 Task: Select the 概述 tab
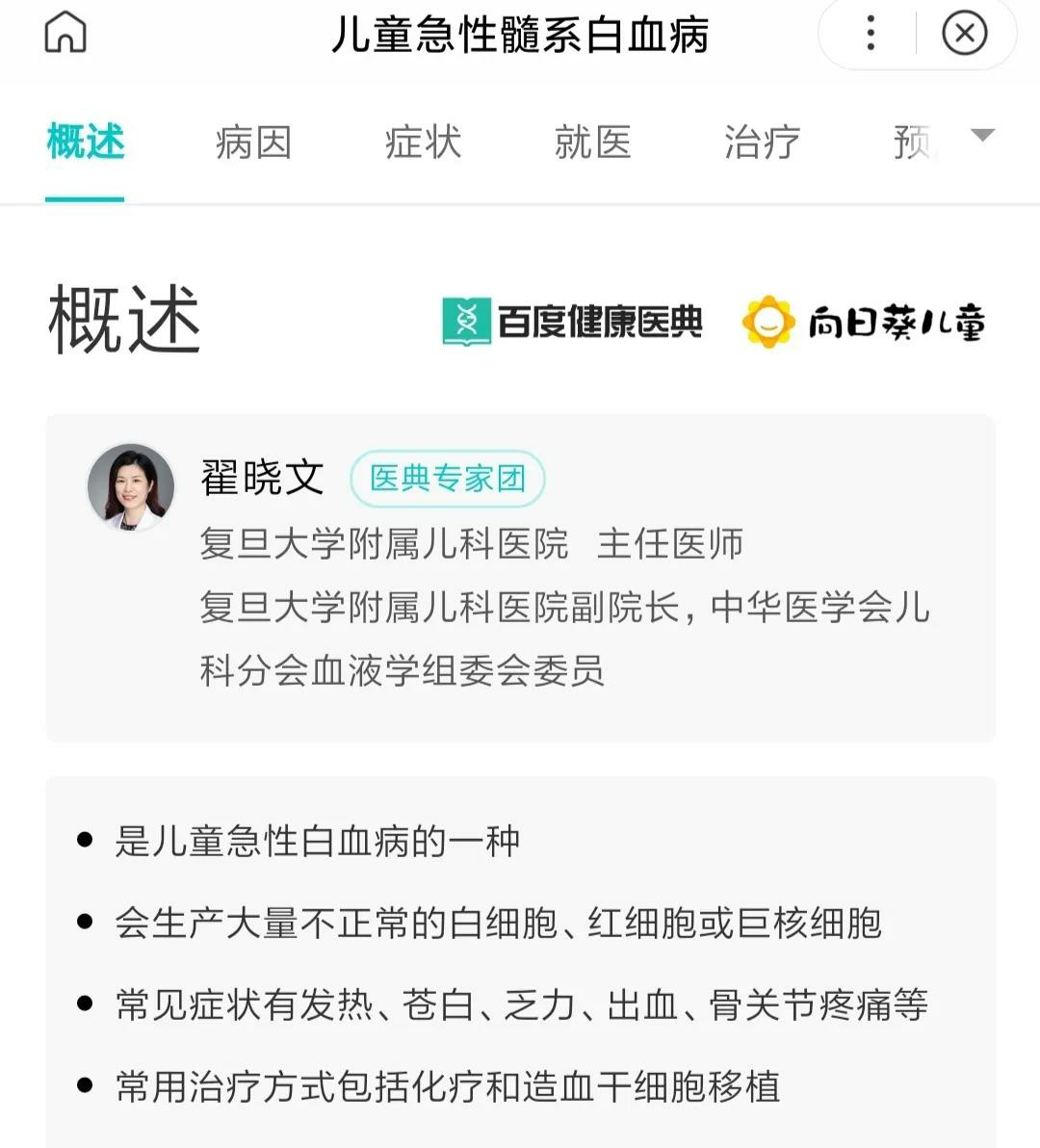tap(86, 143)
